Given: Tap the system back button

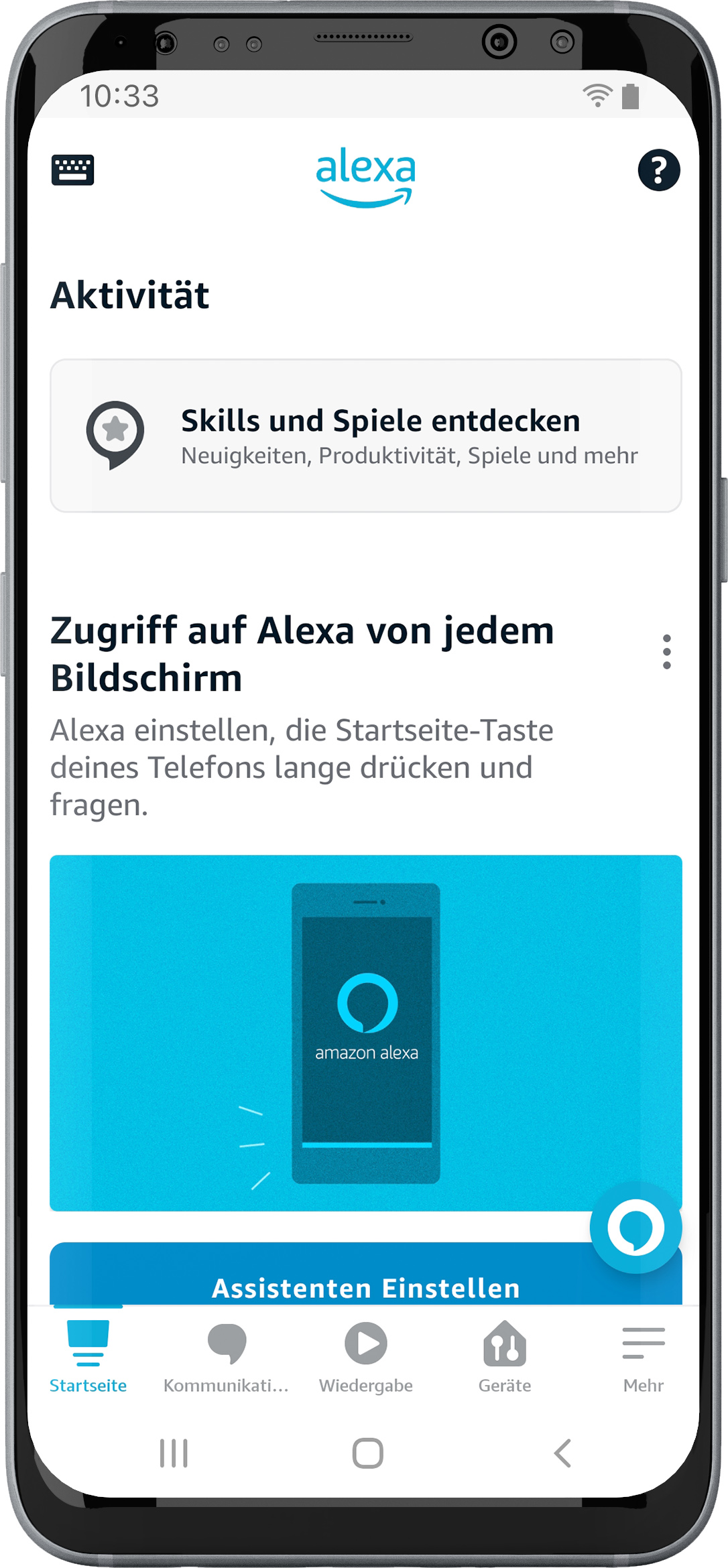Looking at the screenshot, I should point(562,1453).
